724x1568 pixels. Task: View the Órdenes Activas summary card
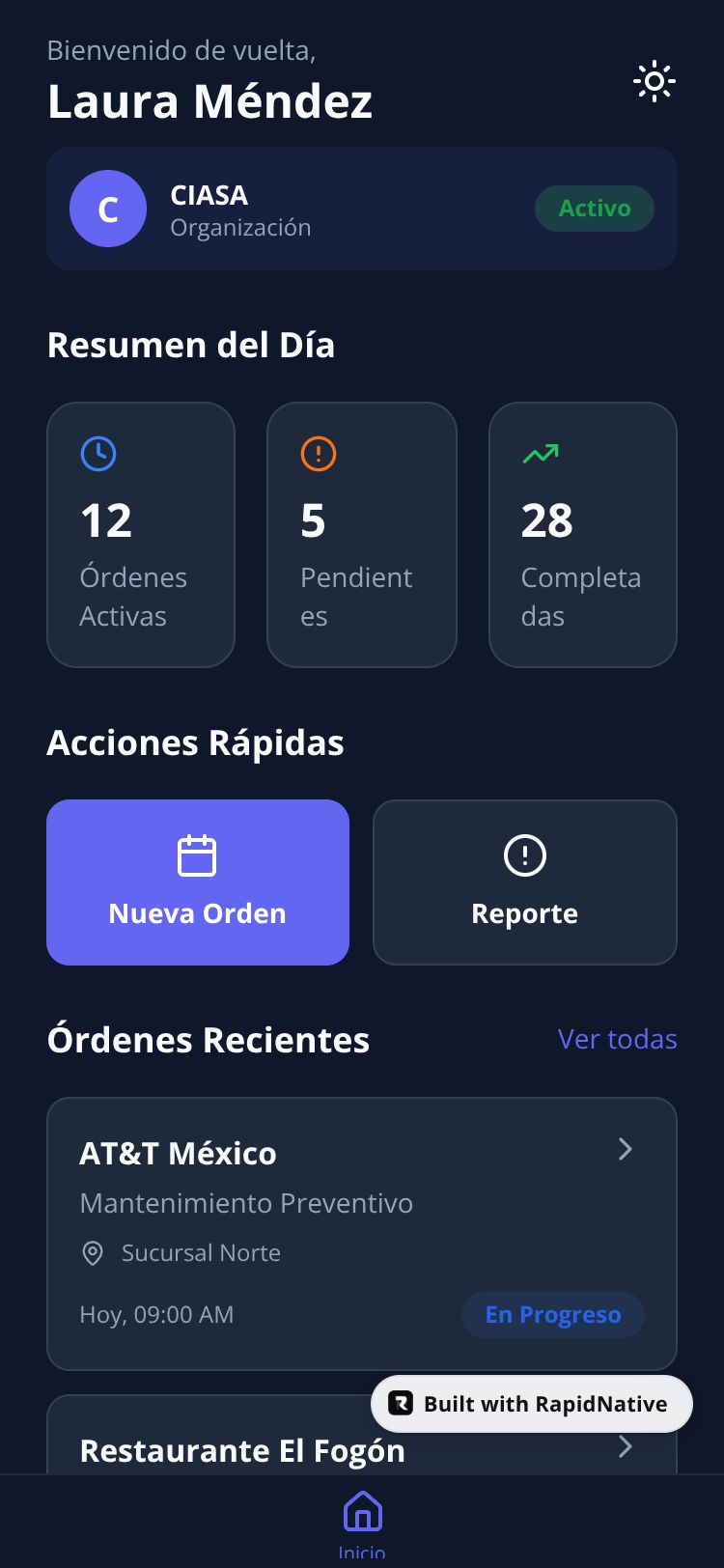(x=141, y=535)
